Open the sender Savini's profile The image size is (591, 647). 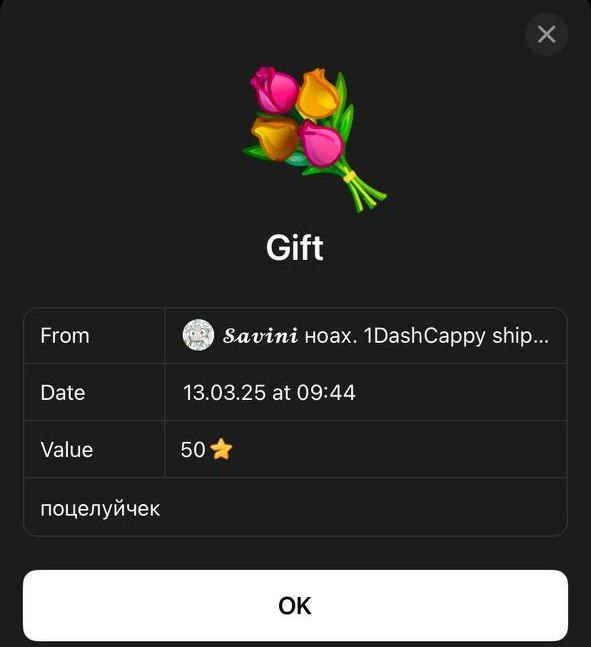coord(366,335)
